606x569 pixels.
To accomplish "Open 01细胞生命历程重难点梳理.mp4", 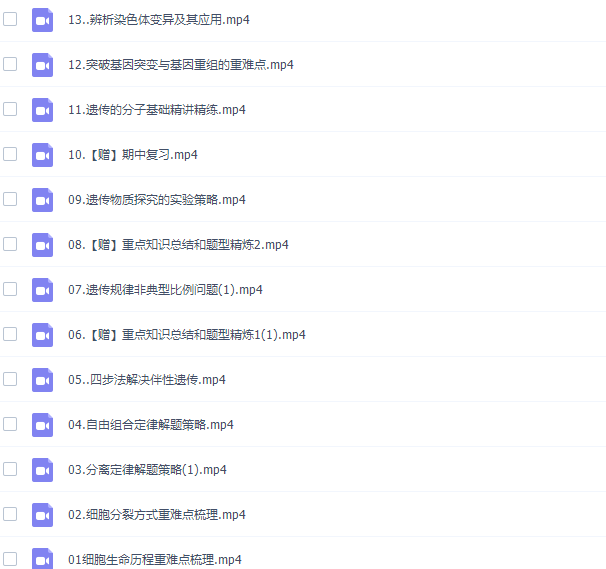I will point(154,559).
